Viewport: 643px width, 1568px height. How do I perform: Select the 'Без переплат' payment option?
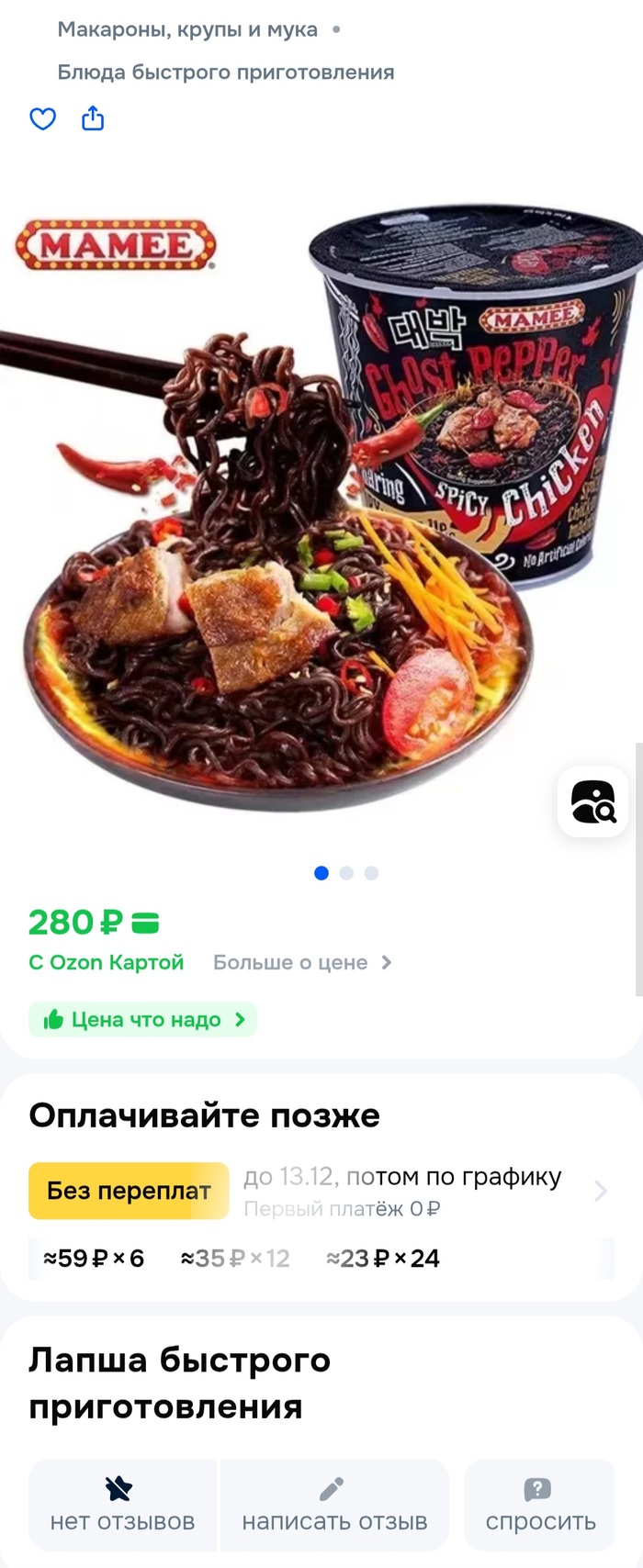[129, 1191]
